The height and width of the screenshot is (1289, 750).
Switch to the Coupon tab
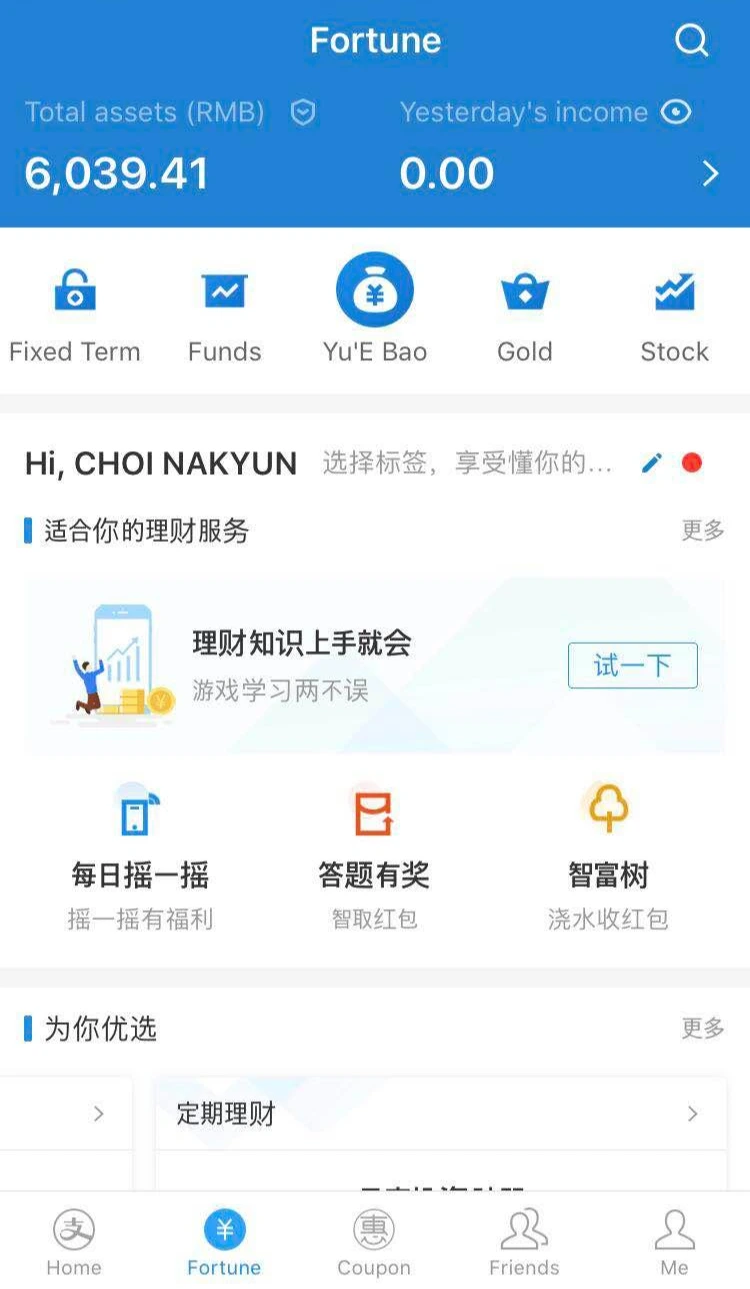tap(374, 1242)
